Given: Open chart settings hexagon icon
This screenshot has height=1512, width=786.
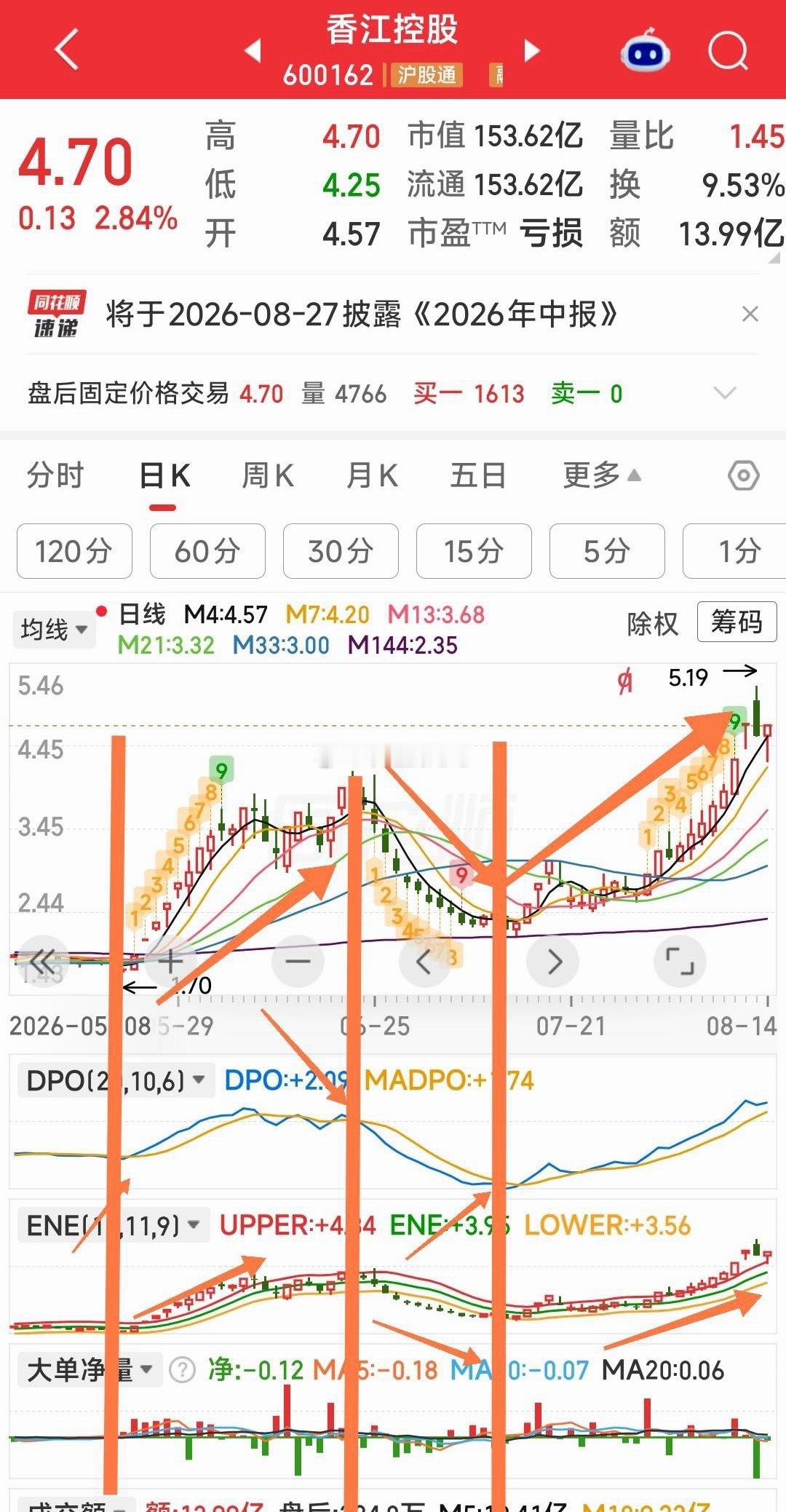Looking at the screenshot, I should (x=744, y=476).
